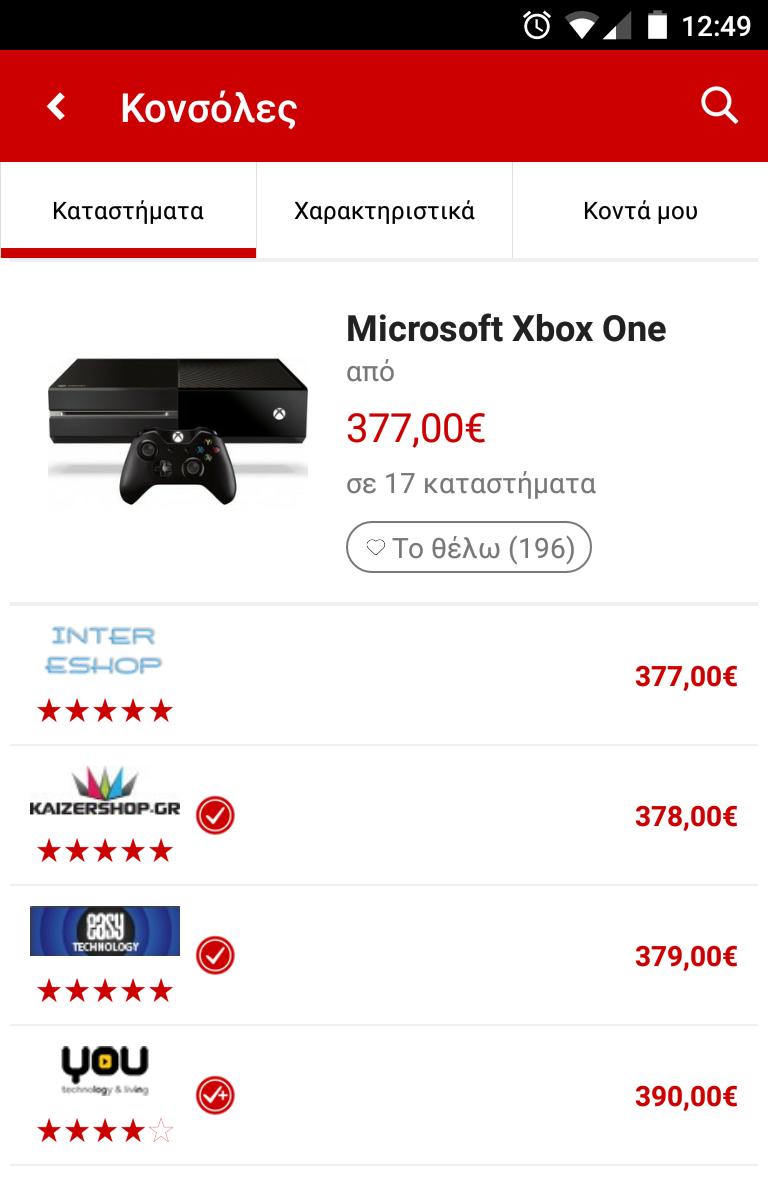
Task: Click the verified badge next to Easy Technology
Action: point(214,956)
